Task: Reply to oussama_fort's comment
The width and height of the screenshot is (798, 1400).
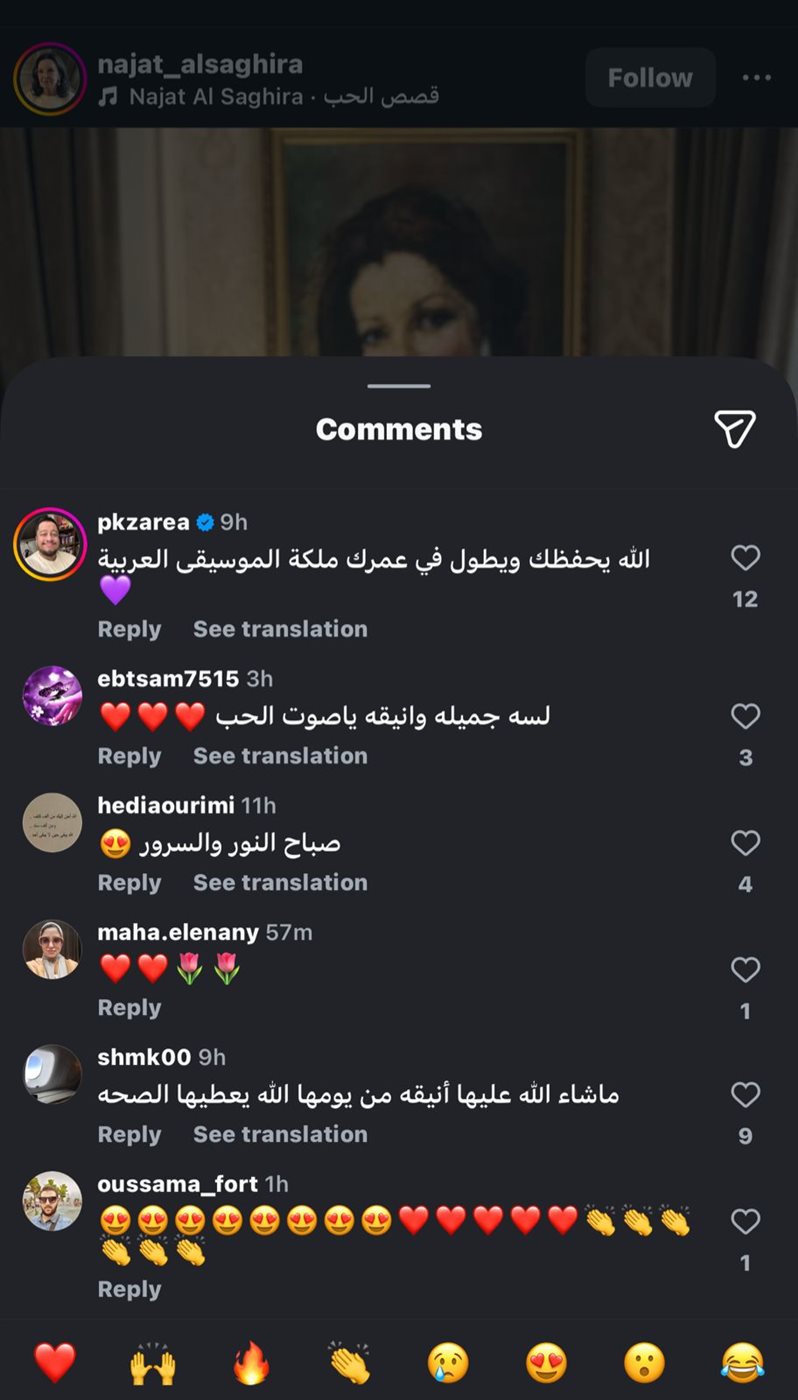Action: point(129,1290)
